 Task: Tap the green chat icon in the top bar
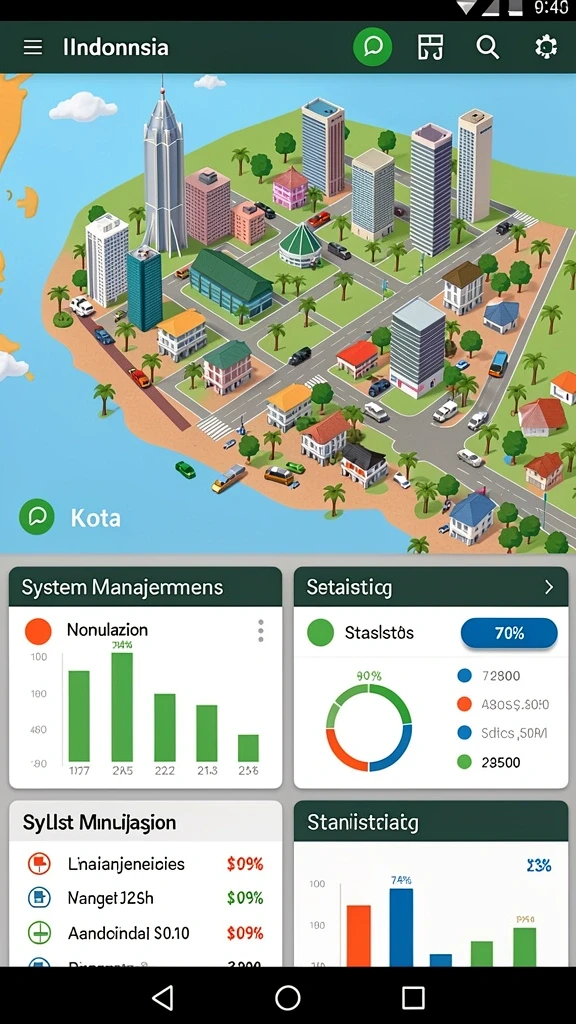(373, 46)
